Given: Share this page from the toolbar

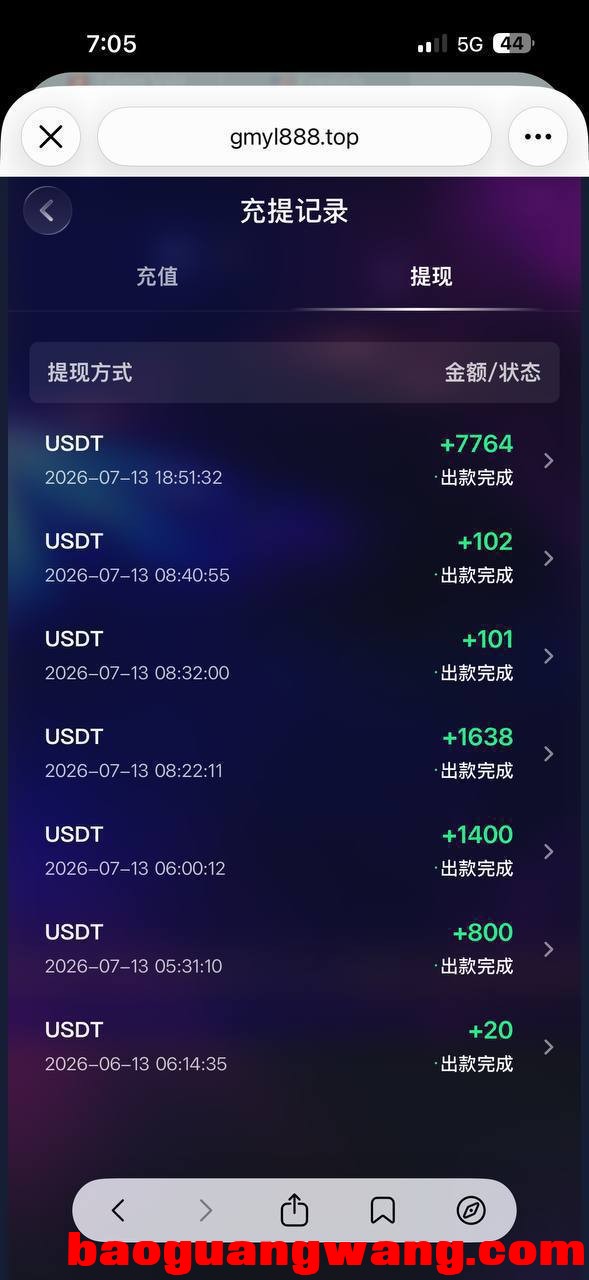Looking at the screenshot, I should click(x=294, y=1210).
